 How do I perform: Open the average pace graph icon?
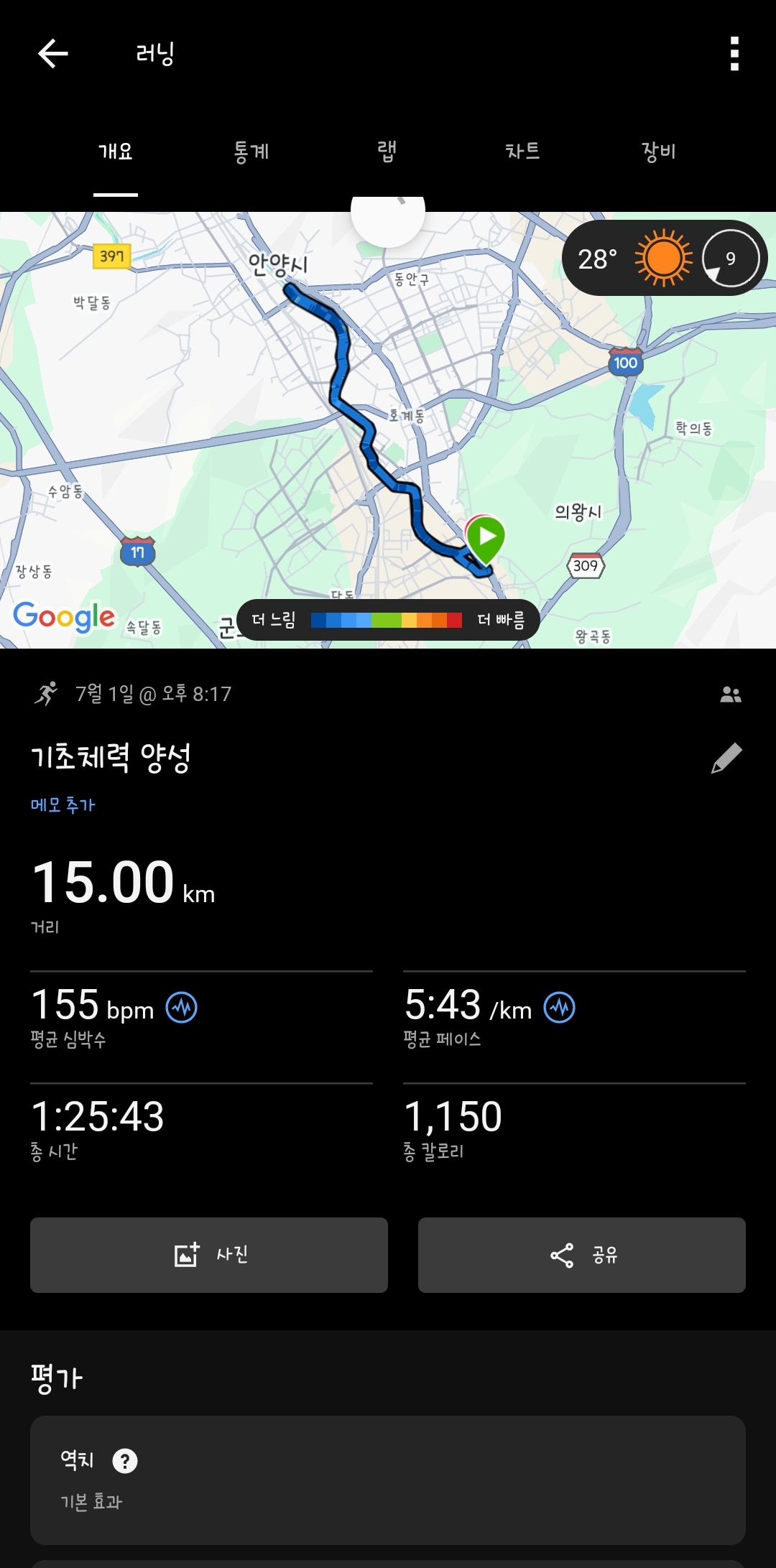click(x=560, y=1007)
